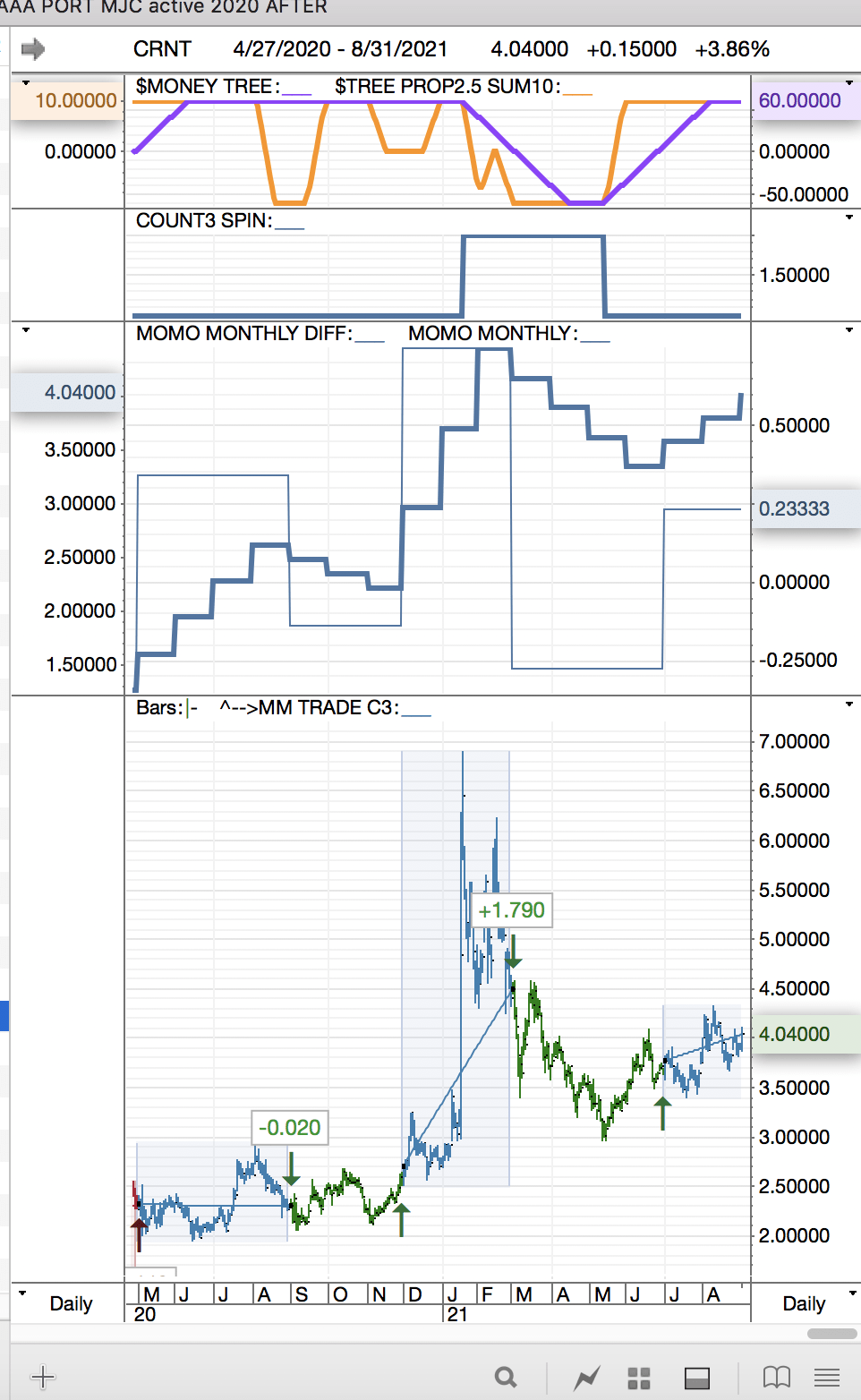Toggle the split panel view icon
Image resolution: width=861 pixels, height=1400 pixels.
[696, 1378]
